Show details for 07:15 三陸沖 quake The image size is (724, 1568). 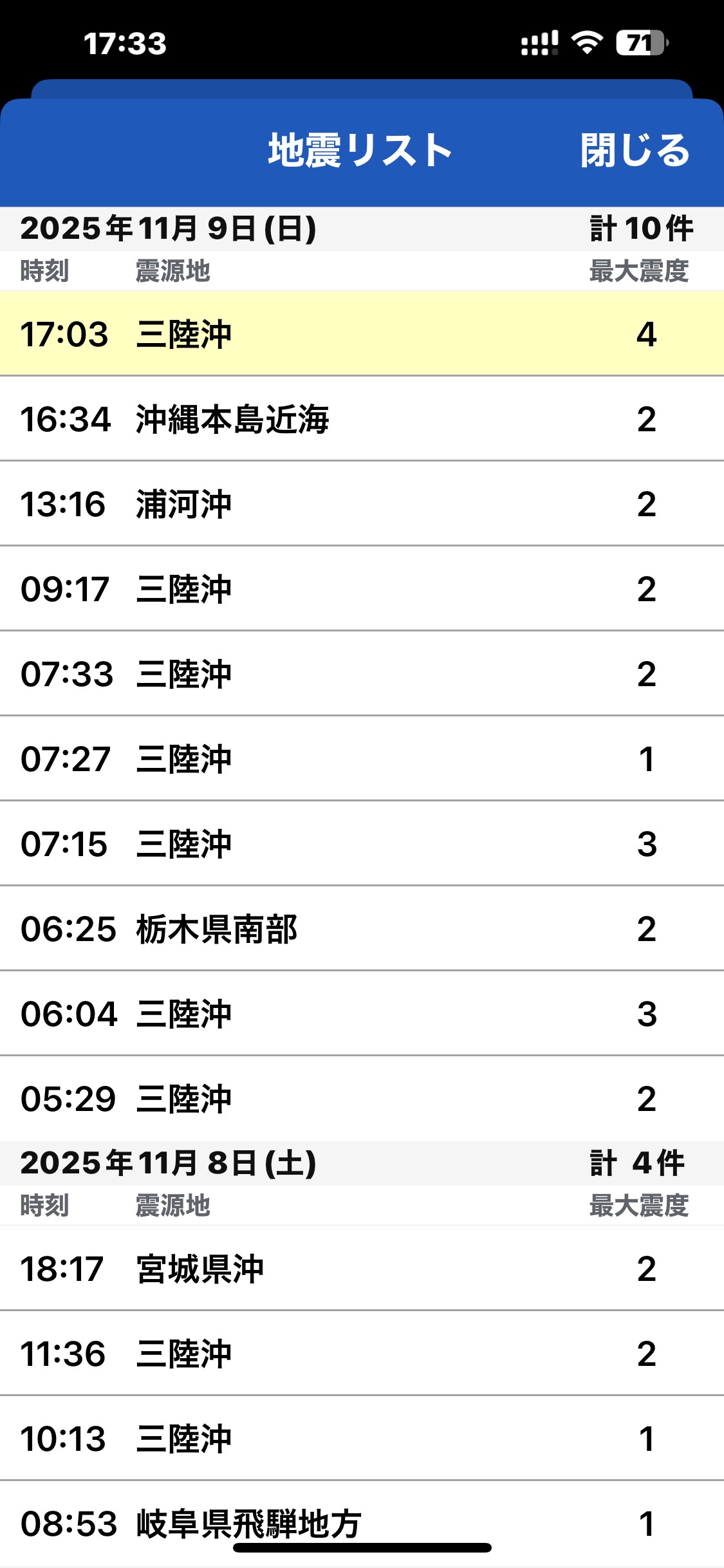tap(362, 844)
